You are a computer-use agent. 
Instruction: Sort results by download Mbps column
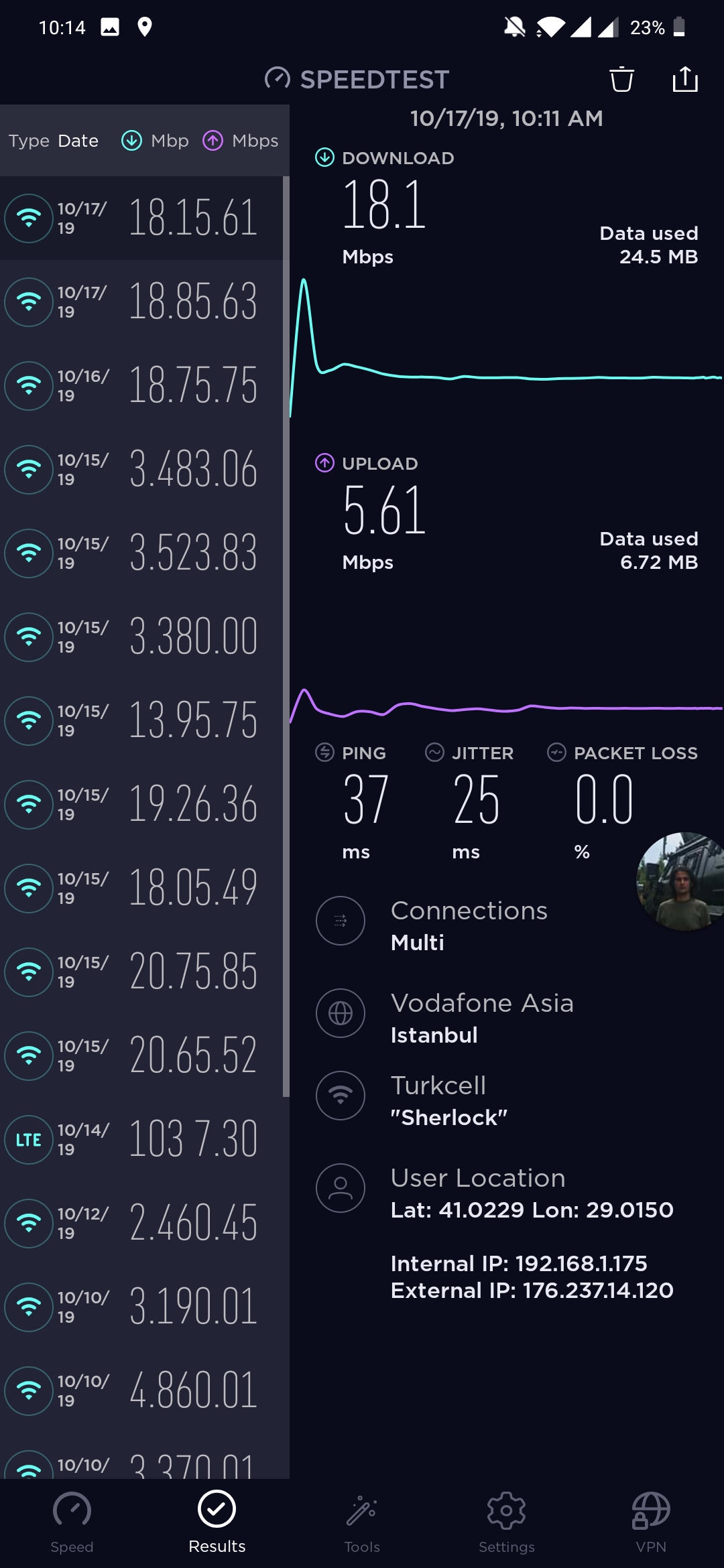click(155, 141)
